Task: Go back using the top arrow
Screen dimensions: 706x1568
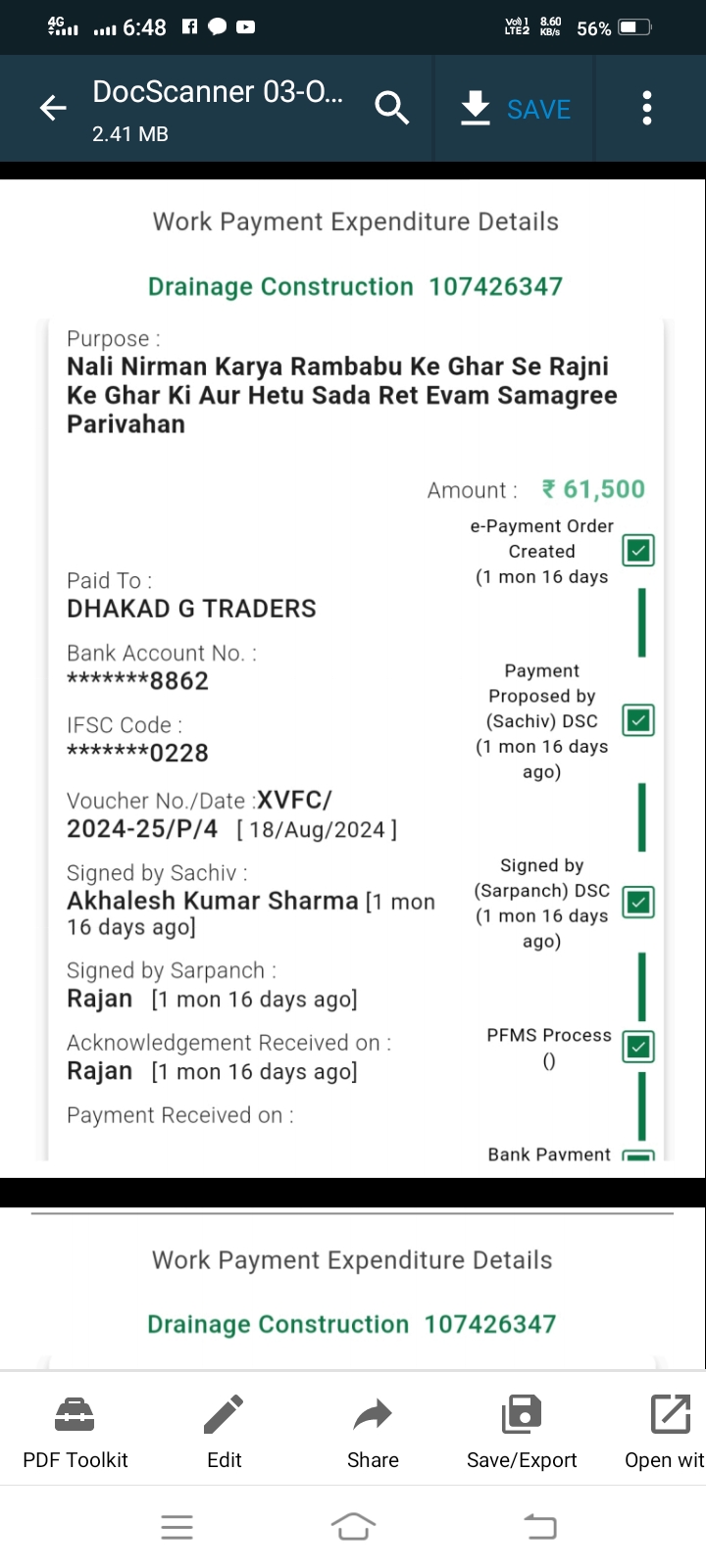Action: click(53, 108)
